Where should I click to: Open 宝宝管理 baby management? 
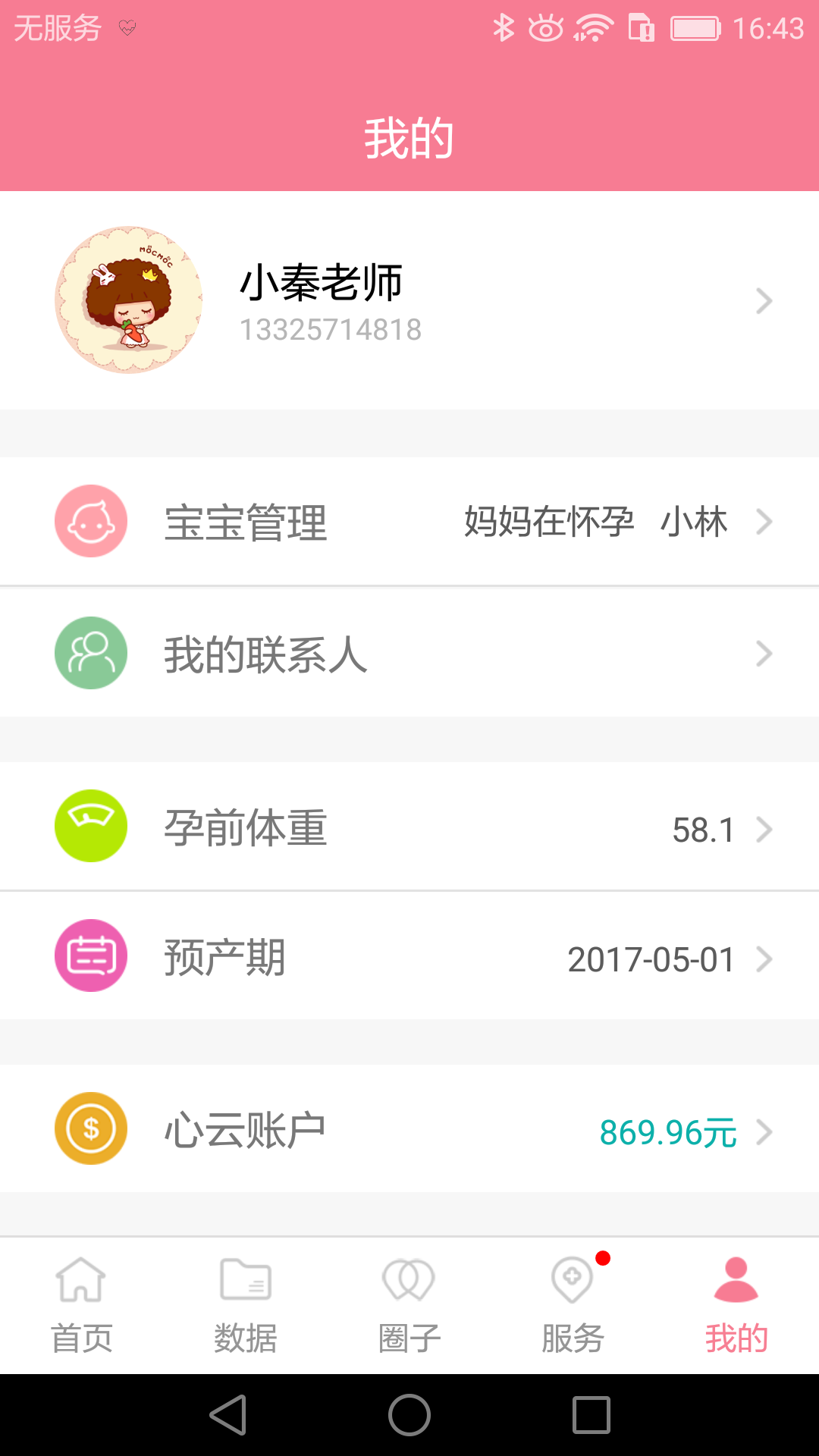coord(409,522)
